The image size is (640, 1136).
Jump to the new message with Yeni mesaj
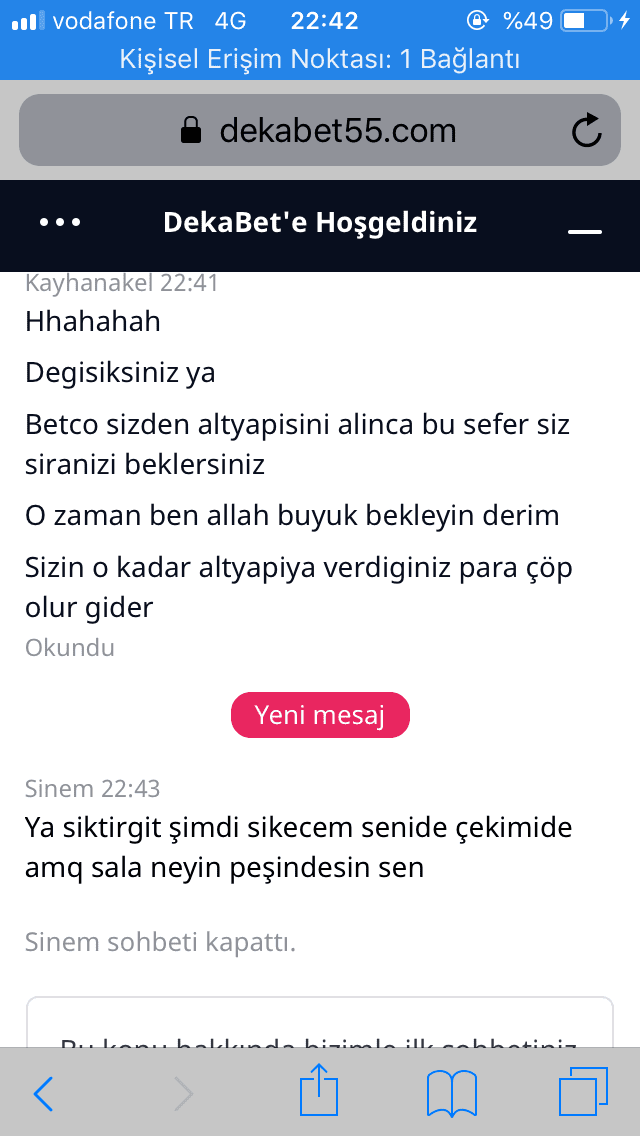tap(320, 715)
